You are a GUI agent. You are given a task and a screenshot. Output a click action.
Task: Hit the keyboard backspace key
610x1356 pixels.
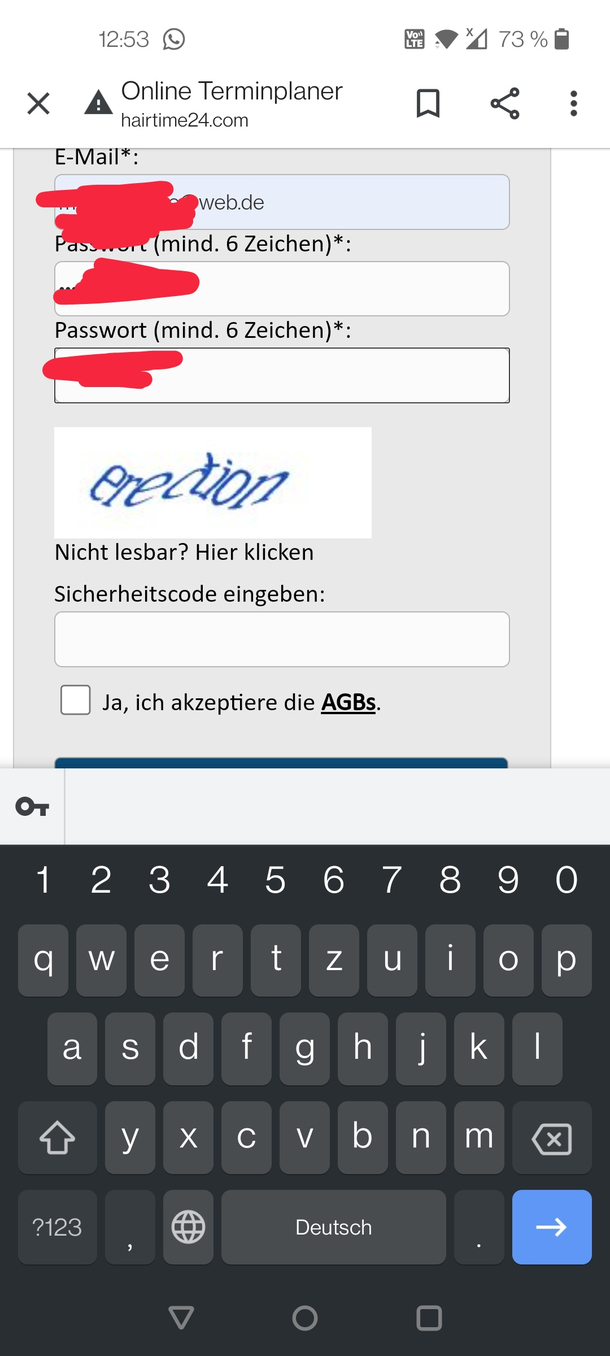[551, 1138]
